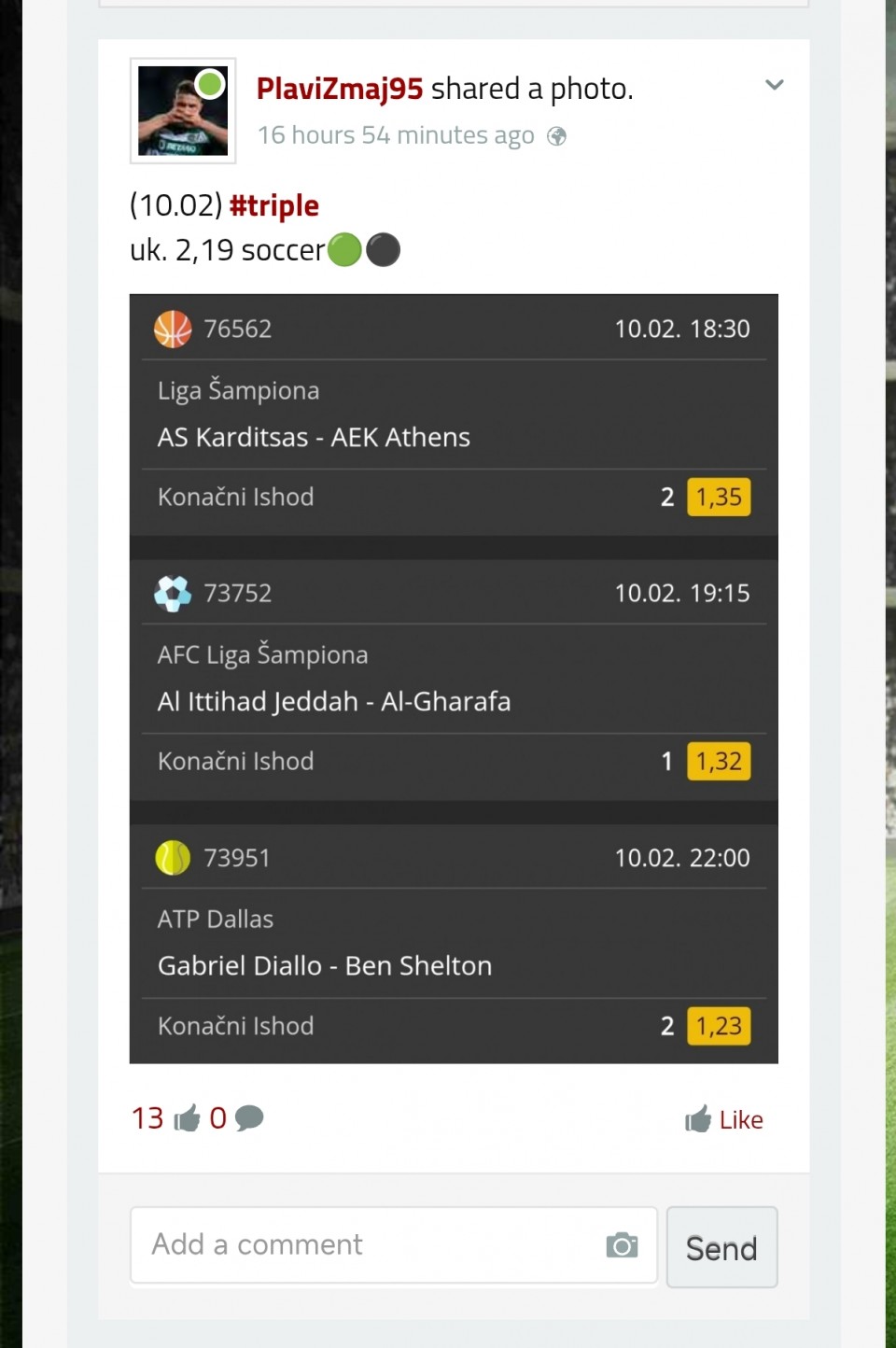Open the #triple hashtag

pyautogui.click(x=273, y=205)
